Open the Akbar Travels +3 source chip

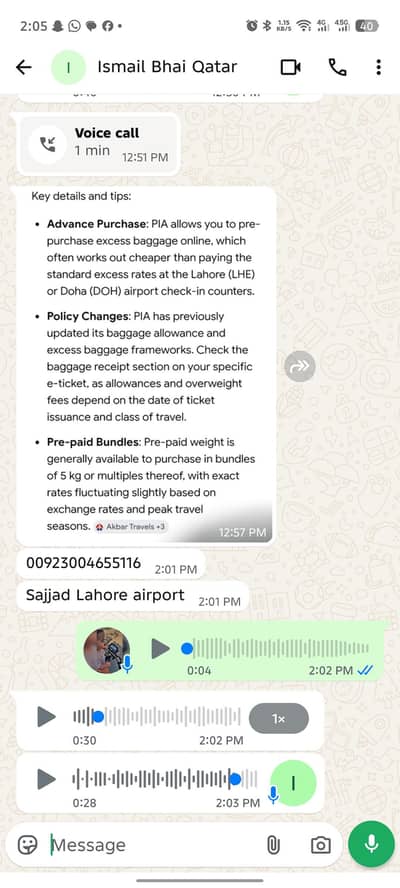tap(131, 527)
